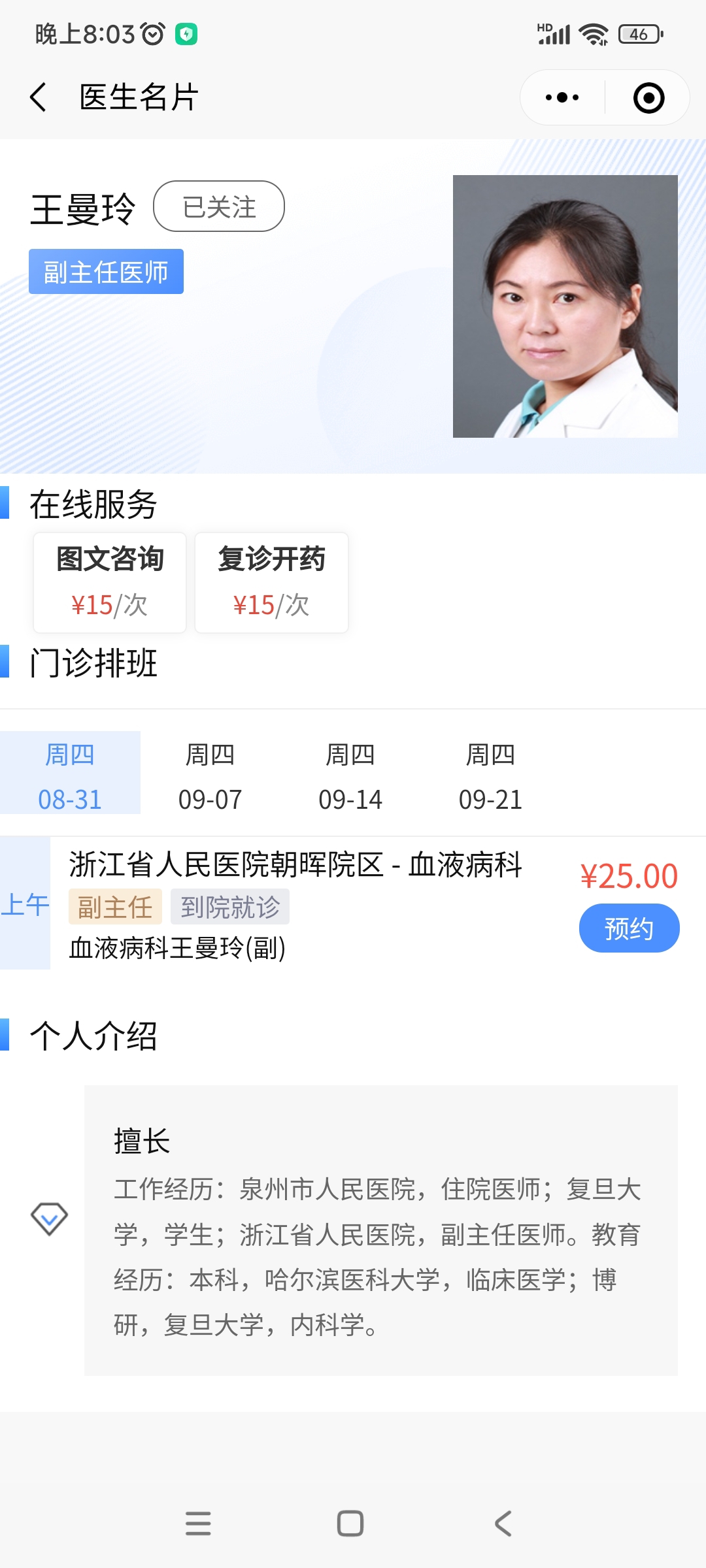Switch to the 09-21 schedule date
Screen dimensions: 706x1568
pyautogui.click(x=491, y=772)
